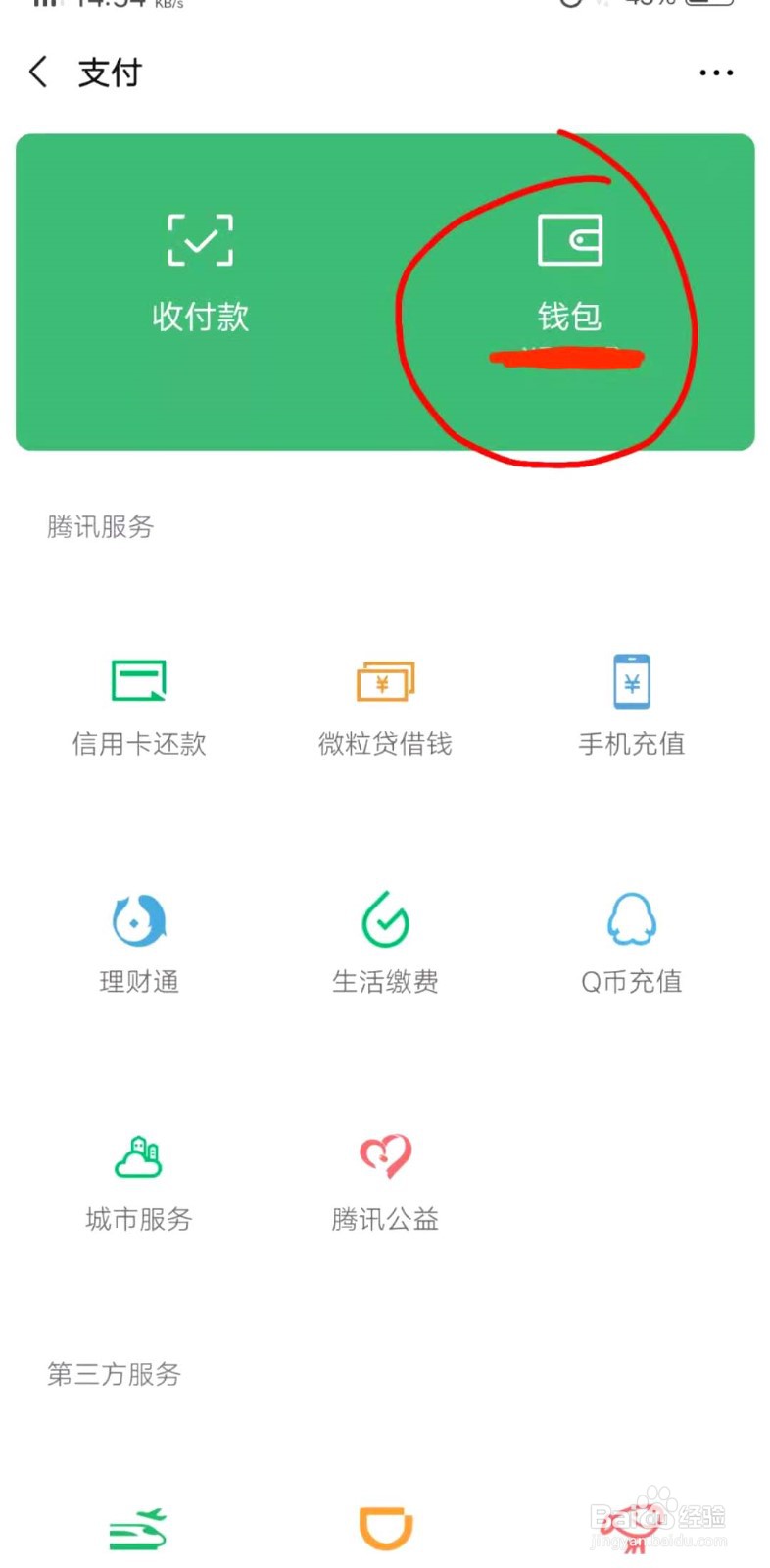Open Q币充值 Q-coin recharge
This screenshot has height=1568, width=770.
631,918
